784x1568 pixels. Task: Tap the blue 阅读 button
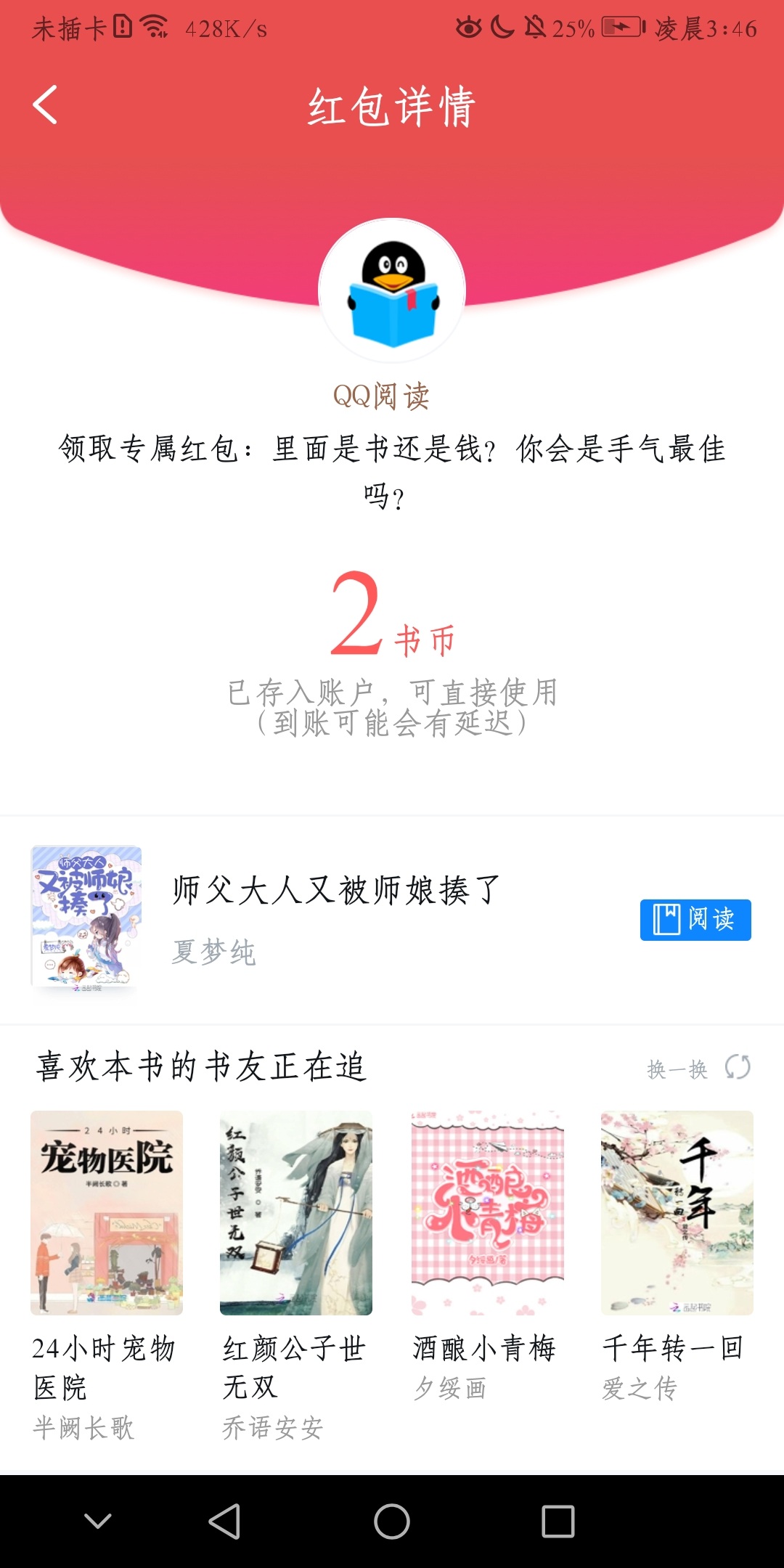[x=695, y=920]
